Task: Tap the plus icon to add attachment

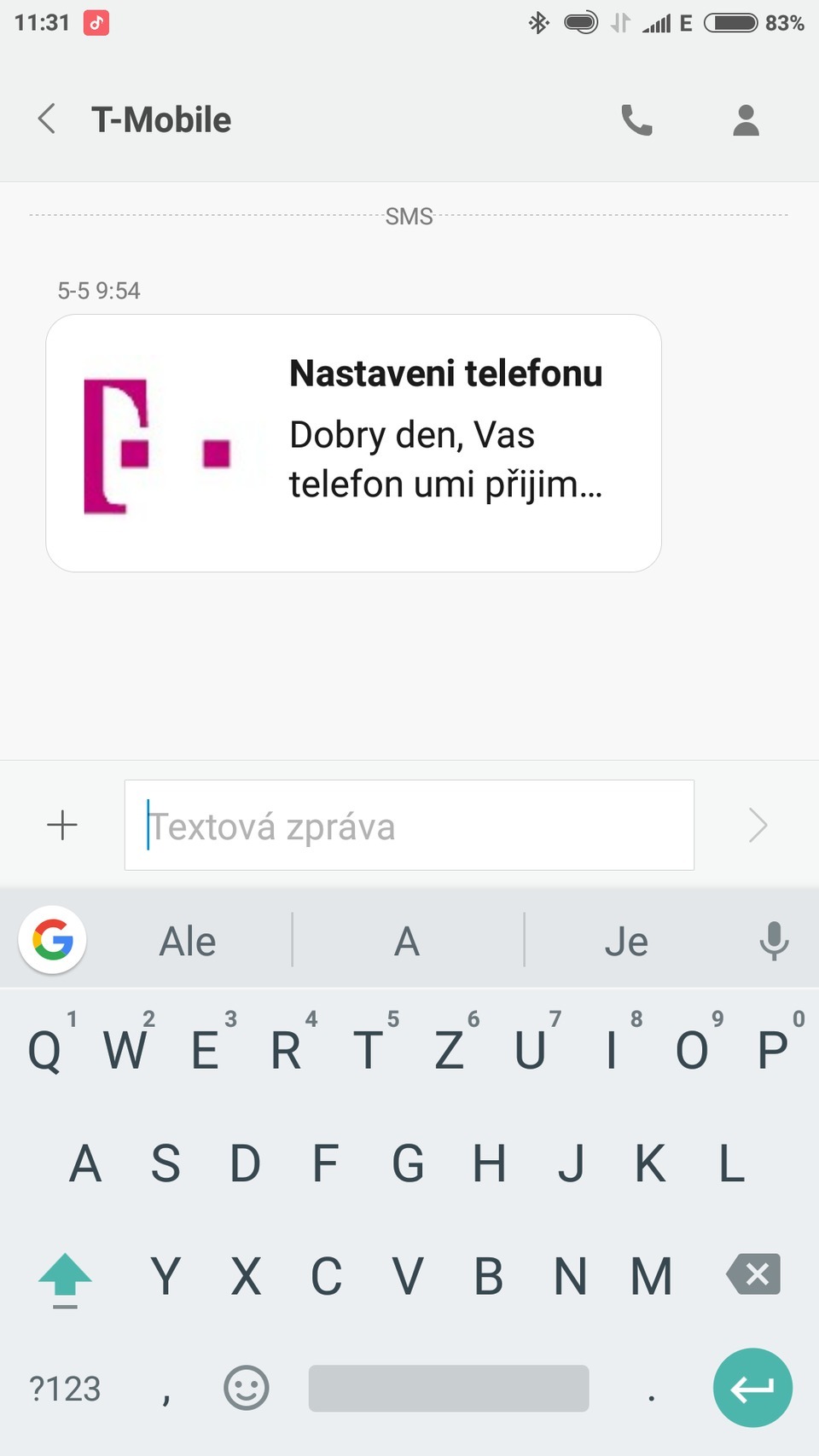Action: pos(62,826)
